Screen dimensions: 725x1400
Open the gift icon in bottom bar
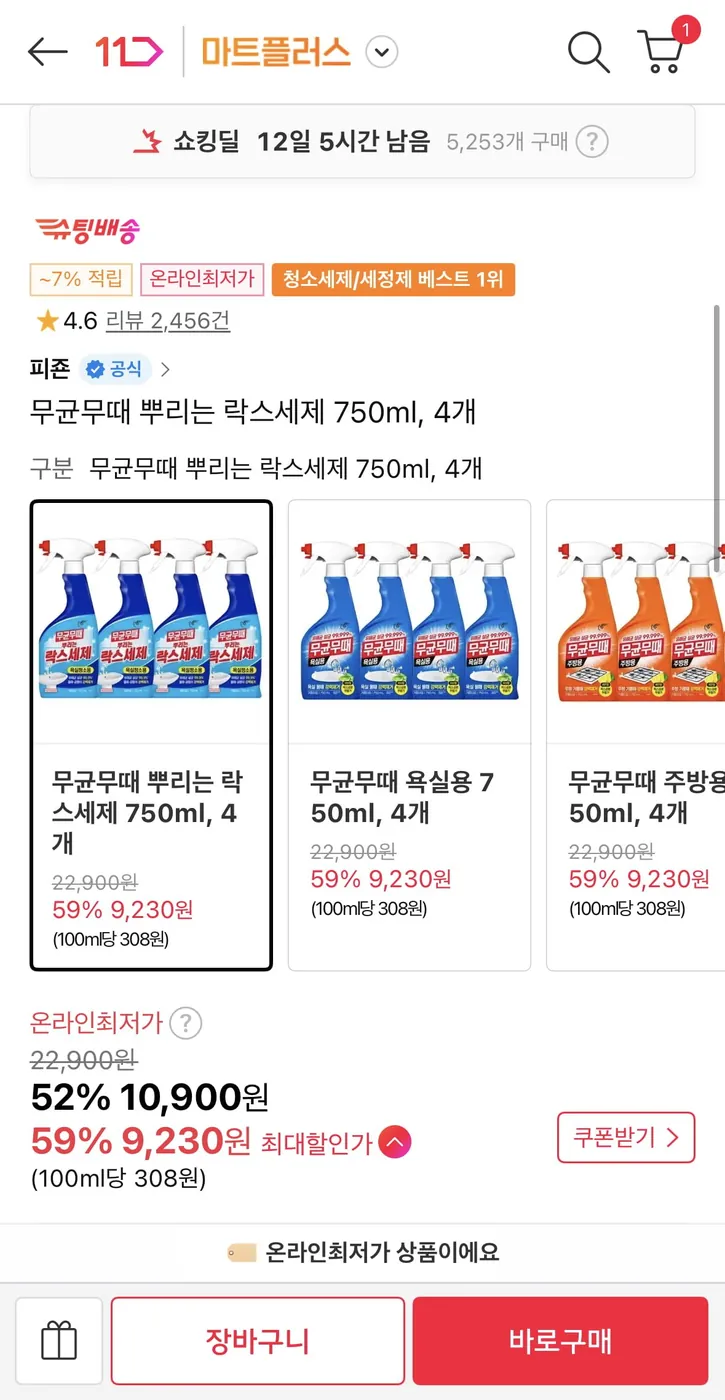coord(59,1341)
